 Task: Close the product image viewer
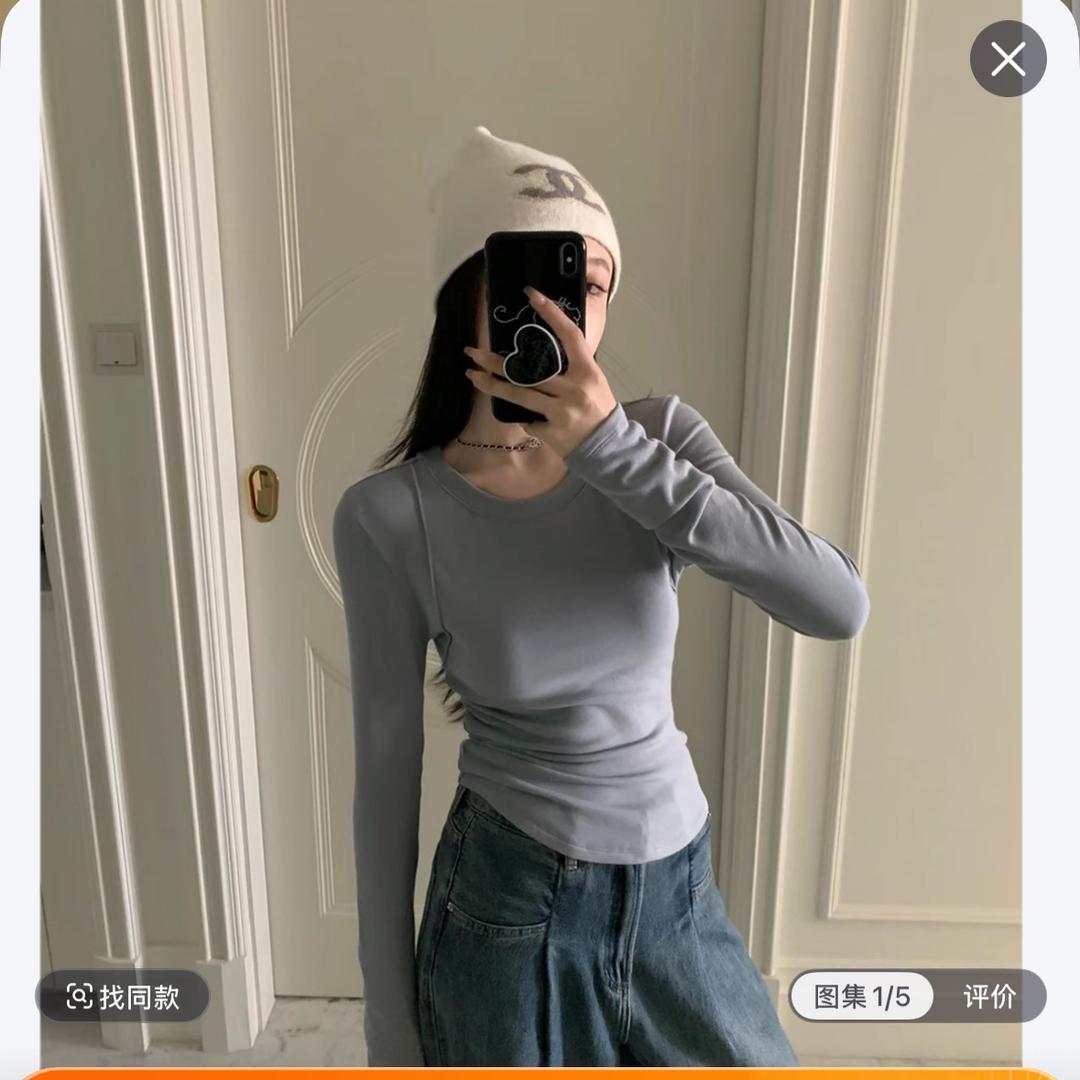(1007, 59)
